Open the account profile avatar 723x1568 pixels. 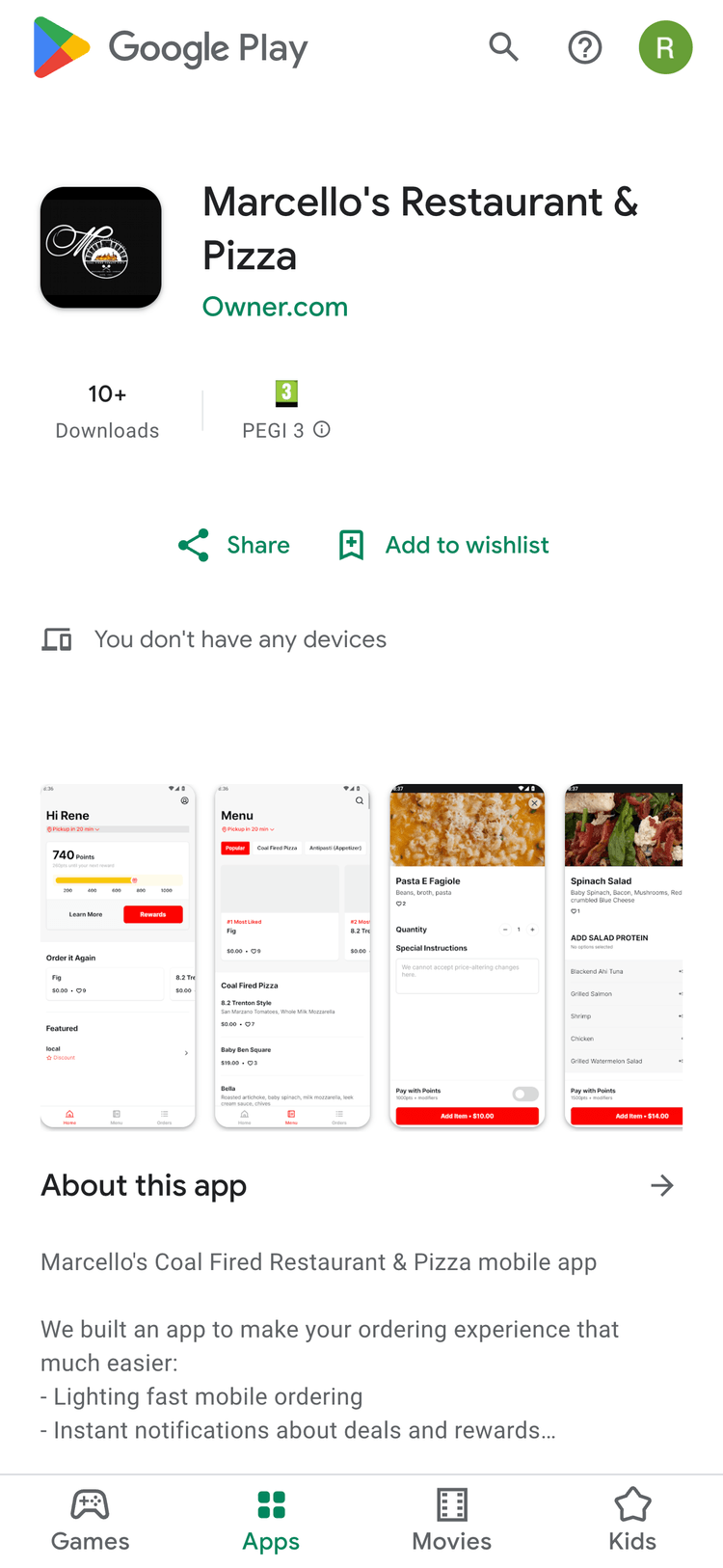[665, 47]
